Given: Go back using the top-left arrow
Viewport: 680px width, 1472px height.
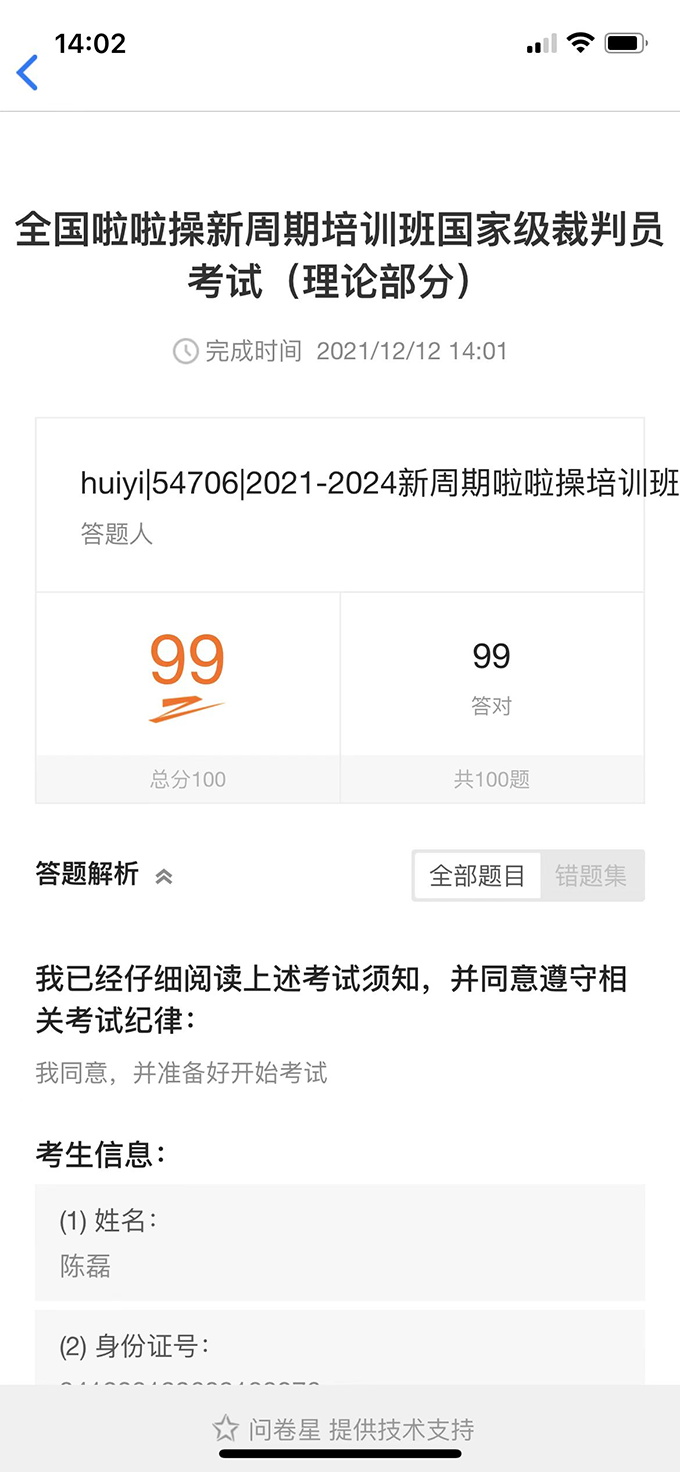Looking at the screenshot, I should pos(28,73).
